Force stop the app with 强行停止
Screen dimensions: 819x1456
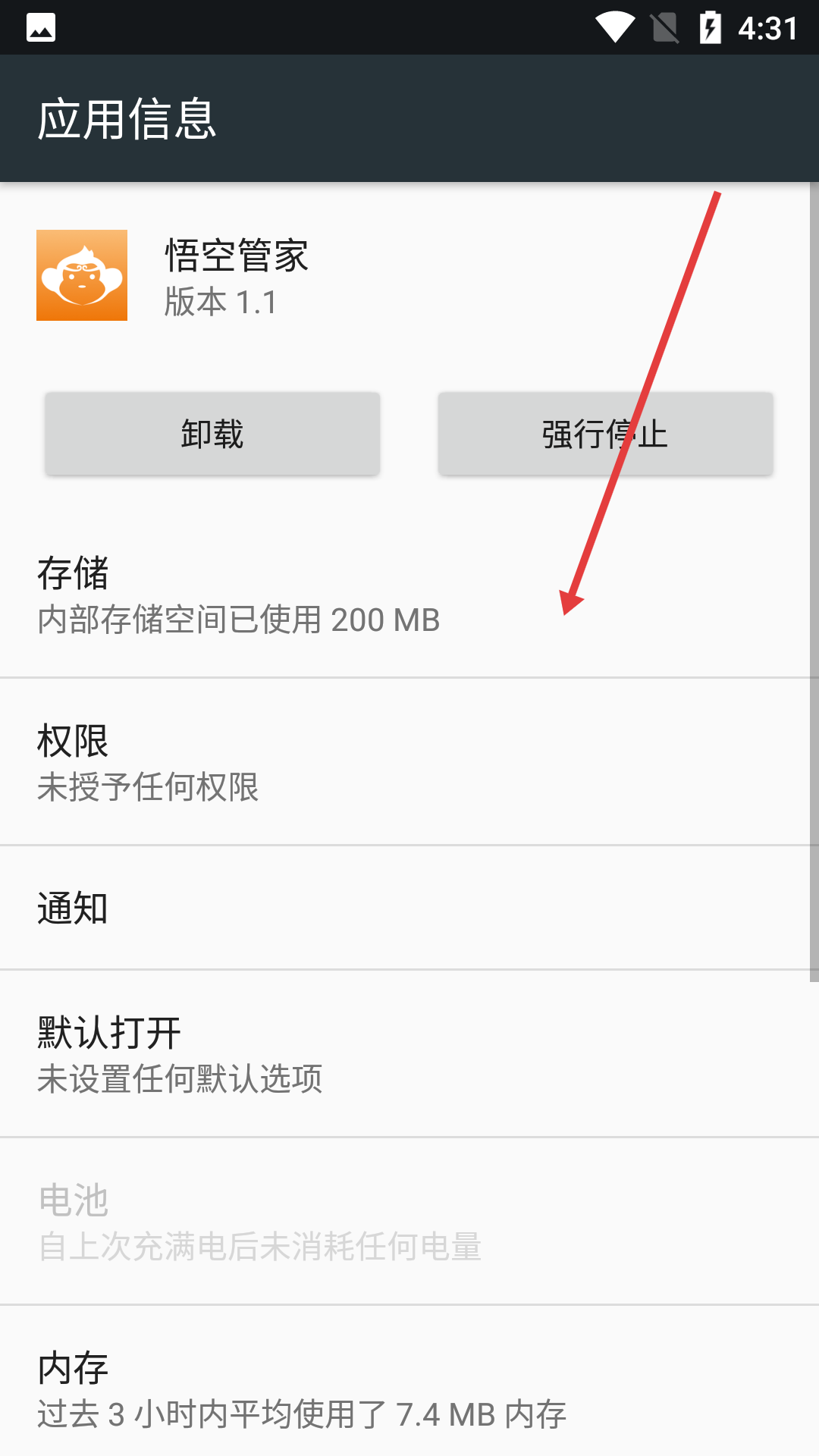[x=605, y=434]
